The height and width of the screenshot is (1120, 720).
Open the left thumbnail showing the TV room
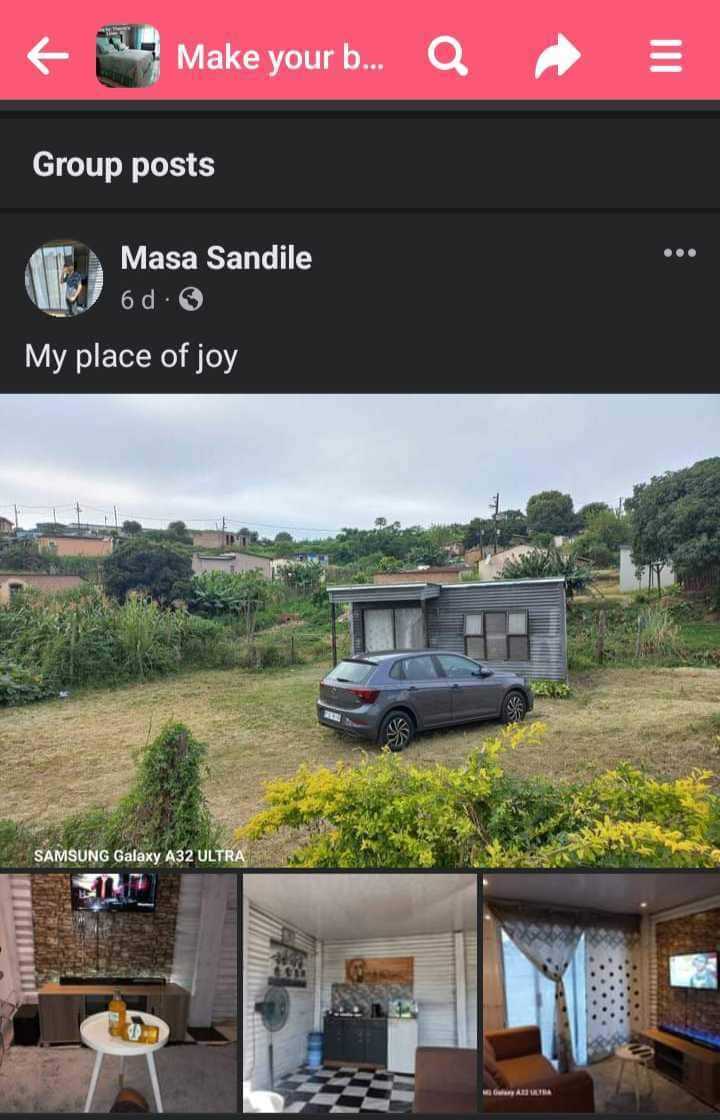click(x=115, y=995)
